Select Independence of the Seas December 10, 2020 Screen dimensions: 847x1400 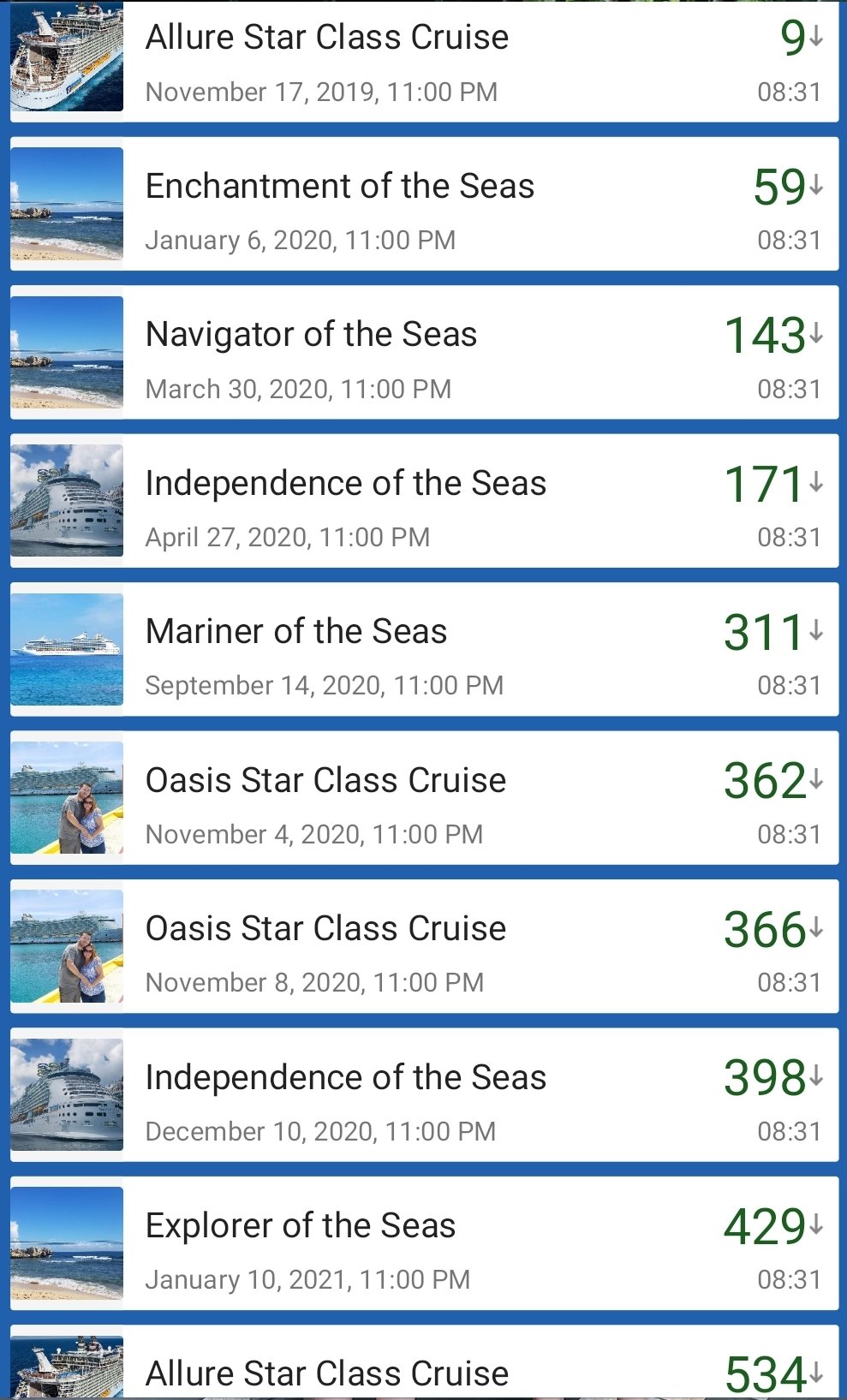coord(424,1095)
